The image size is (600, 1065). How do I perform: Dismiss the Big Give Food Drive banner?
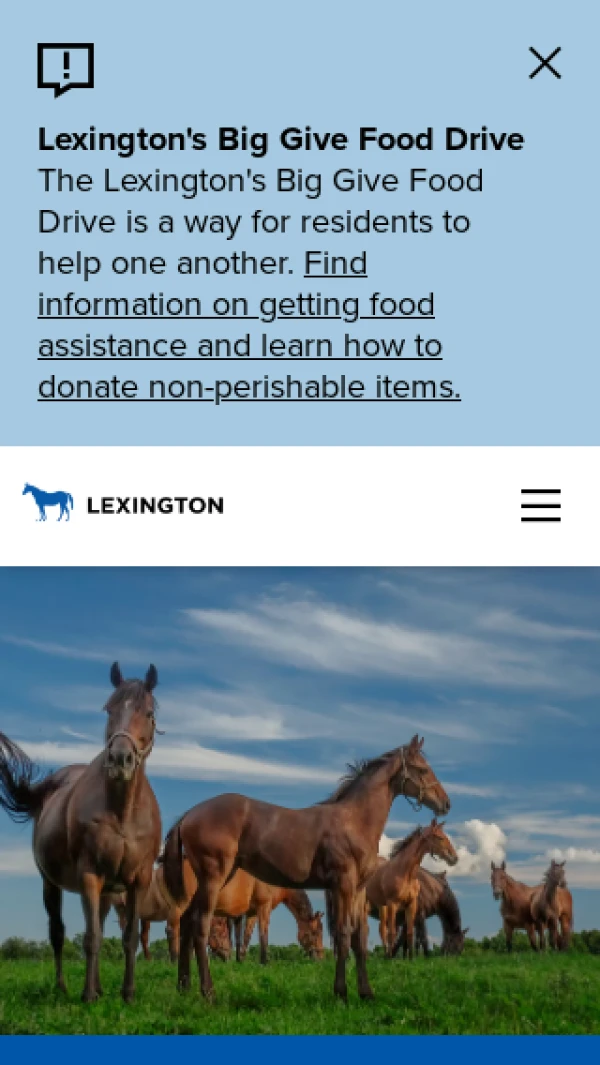click(545, 63)
